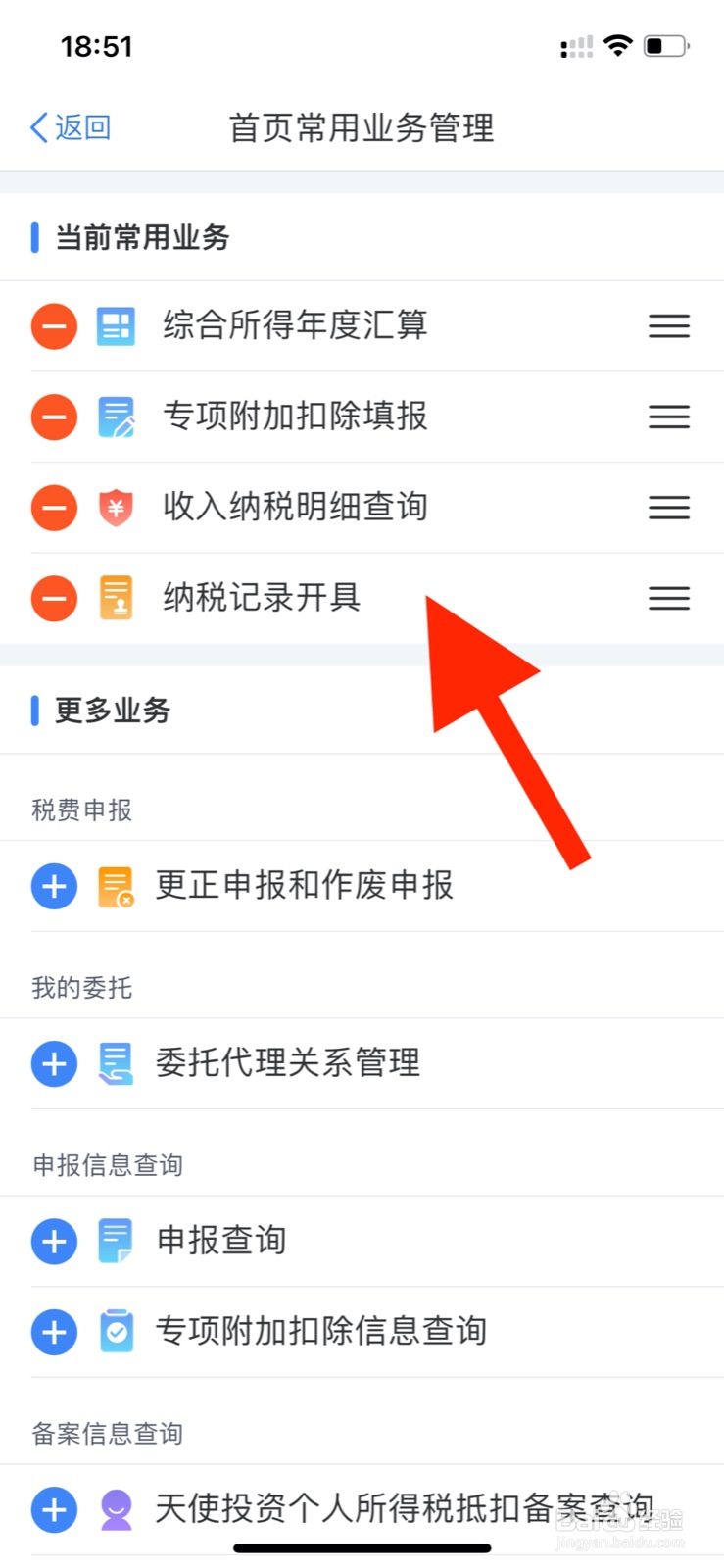Image resolution: width=724 pixels, height=1568 pixels.
Task: Select the 更正申报和作废申报 document icon
Action: click(x=116, y=886)
